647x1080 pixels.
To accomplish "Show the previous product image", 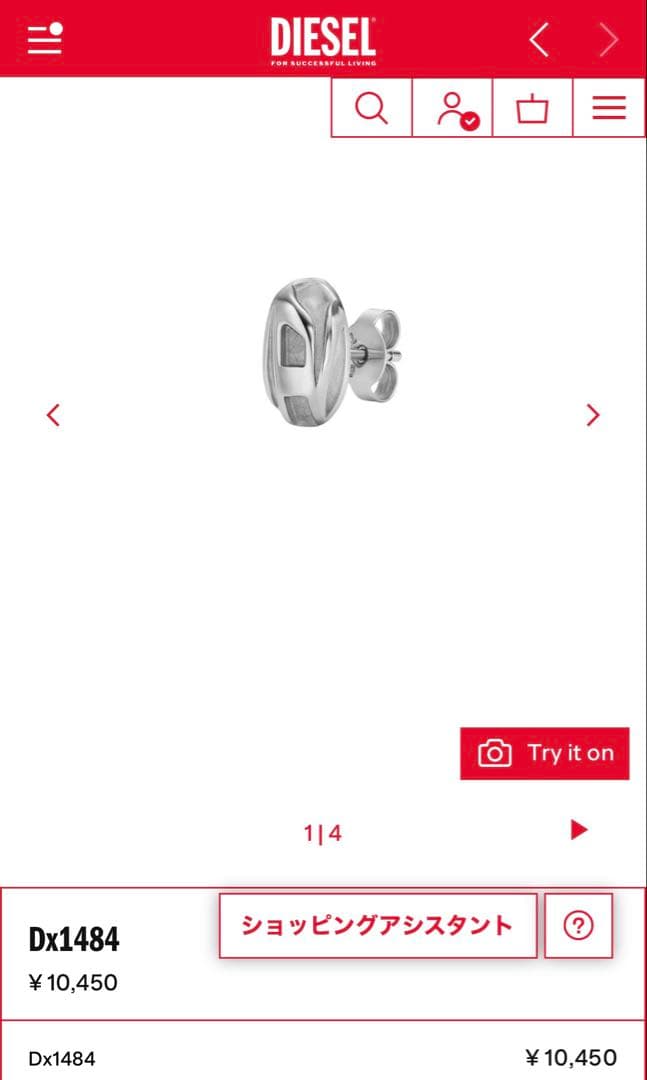I will pyautogui.click(x=54, y=415).
